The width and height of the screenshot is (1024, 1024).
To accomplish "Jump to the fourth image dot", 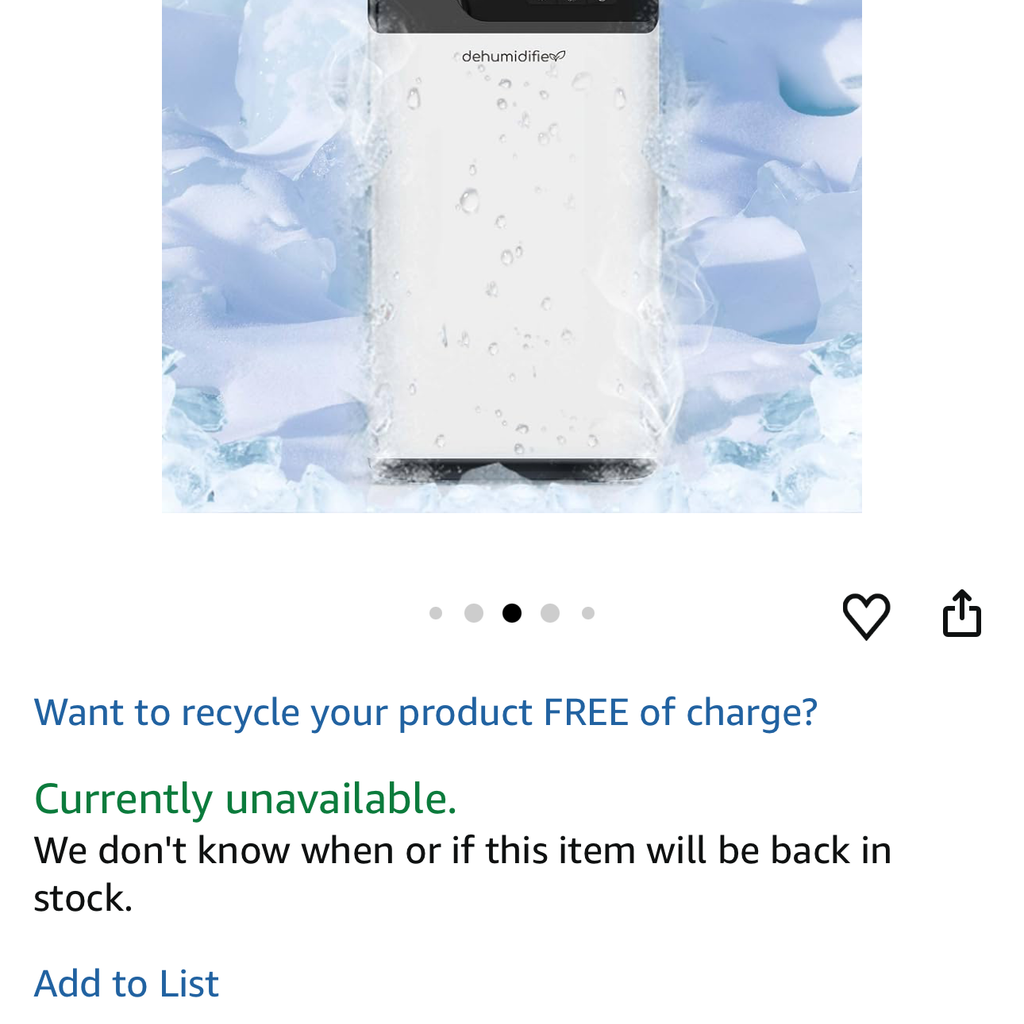I will [x=550, y=613].
